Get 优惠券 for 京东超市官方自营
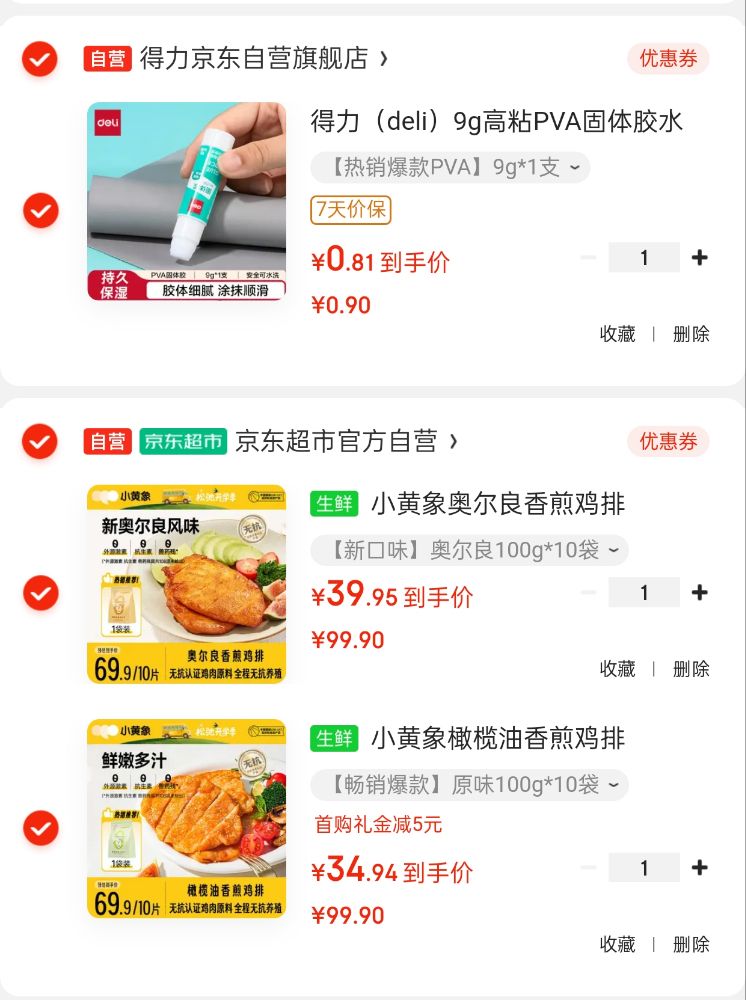 [x=668, y=441]
